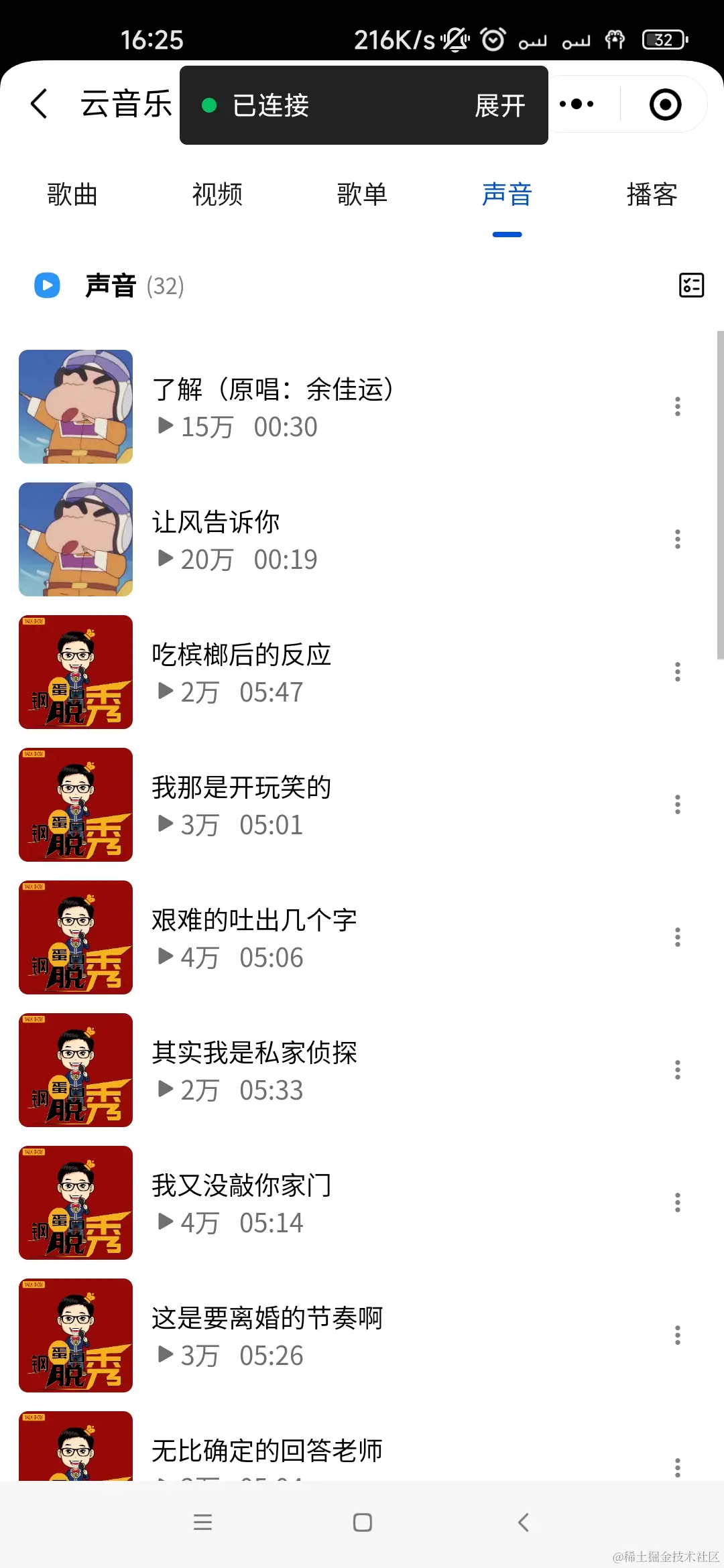The width and height of the screenshot is (724, 1568).
Task: Play 我又没敲你家门 by tapping its title
Action: [x=240, y=1185]
